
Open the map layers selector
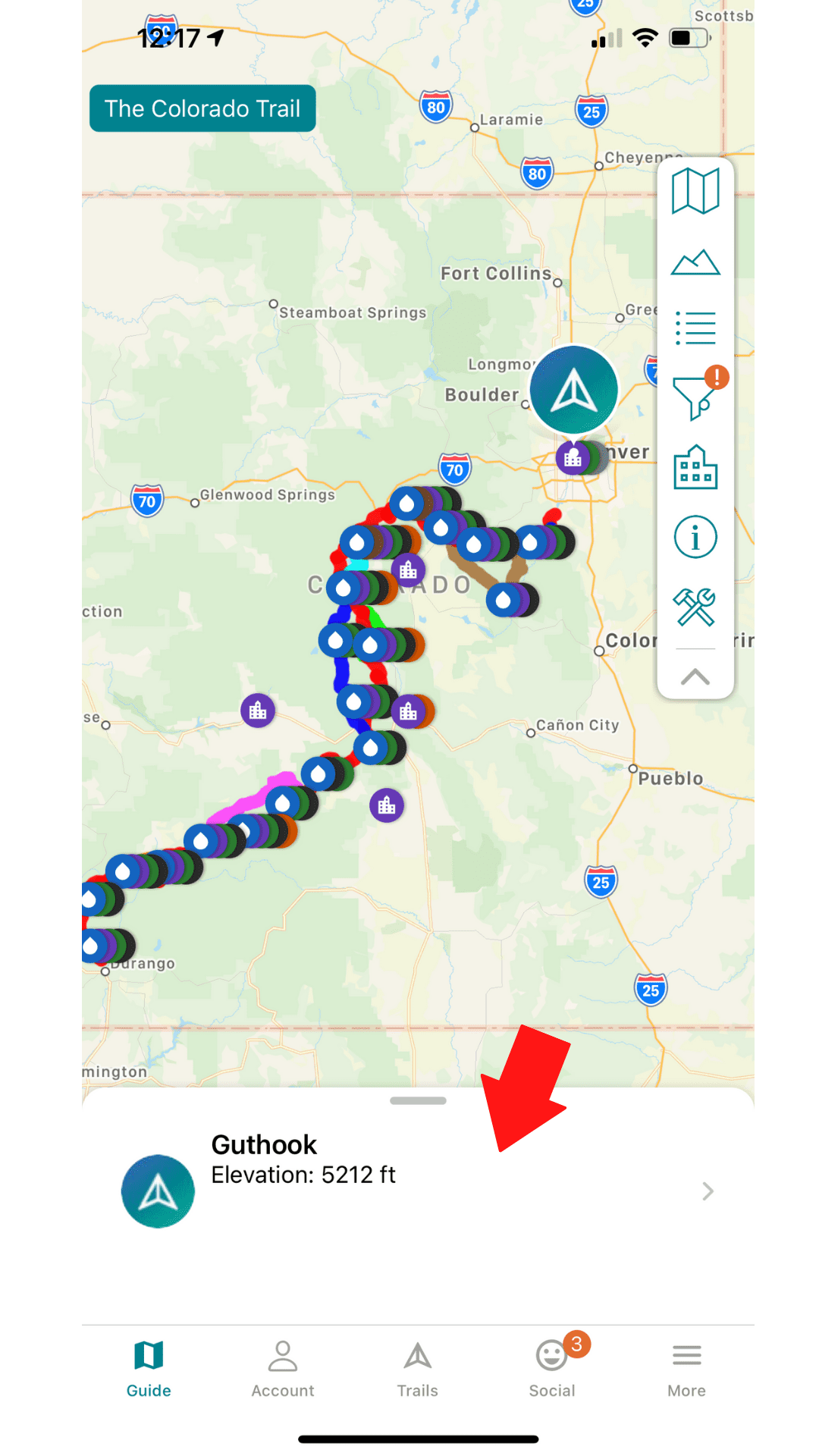tap(695, 191)
